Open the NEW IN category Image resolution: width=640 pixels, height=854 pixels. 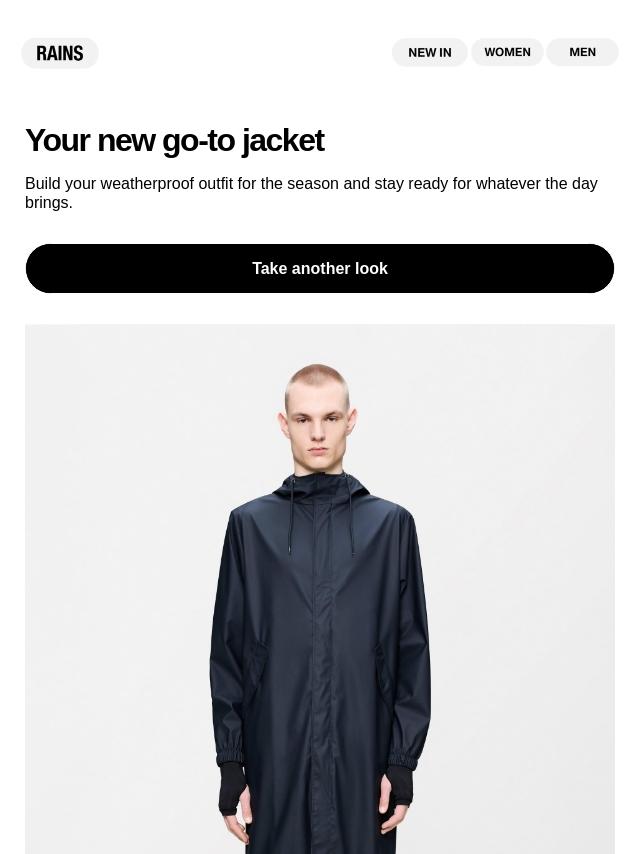point(430,52)
